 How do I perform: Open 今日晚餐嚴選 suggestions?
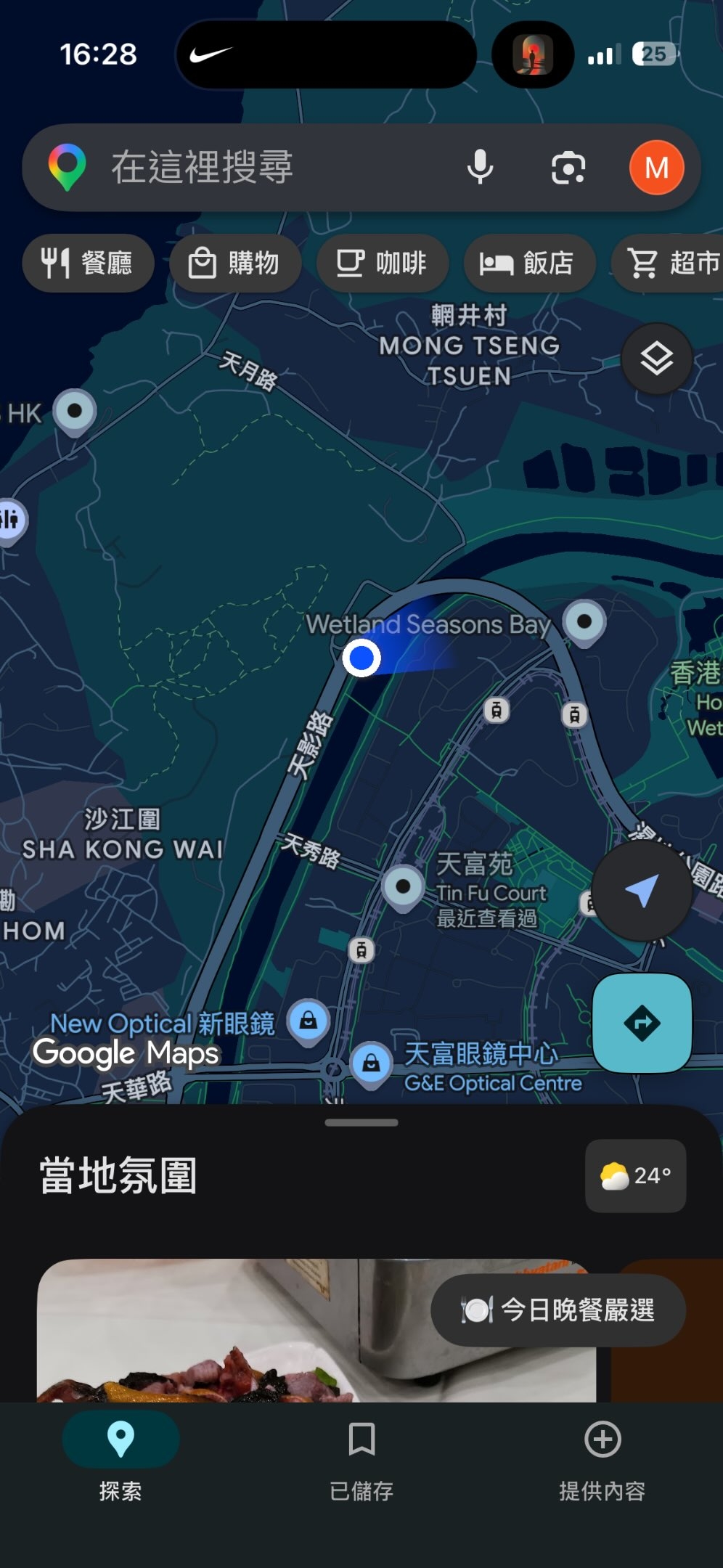coord(558,1310)
